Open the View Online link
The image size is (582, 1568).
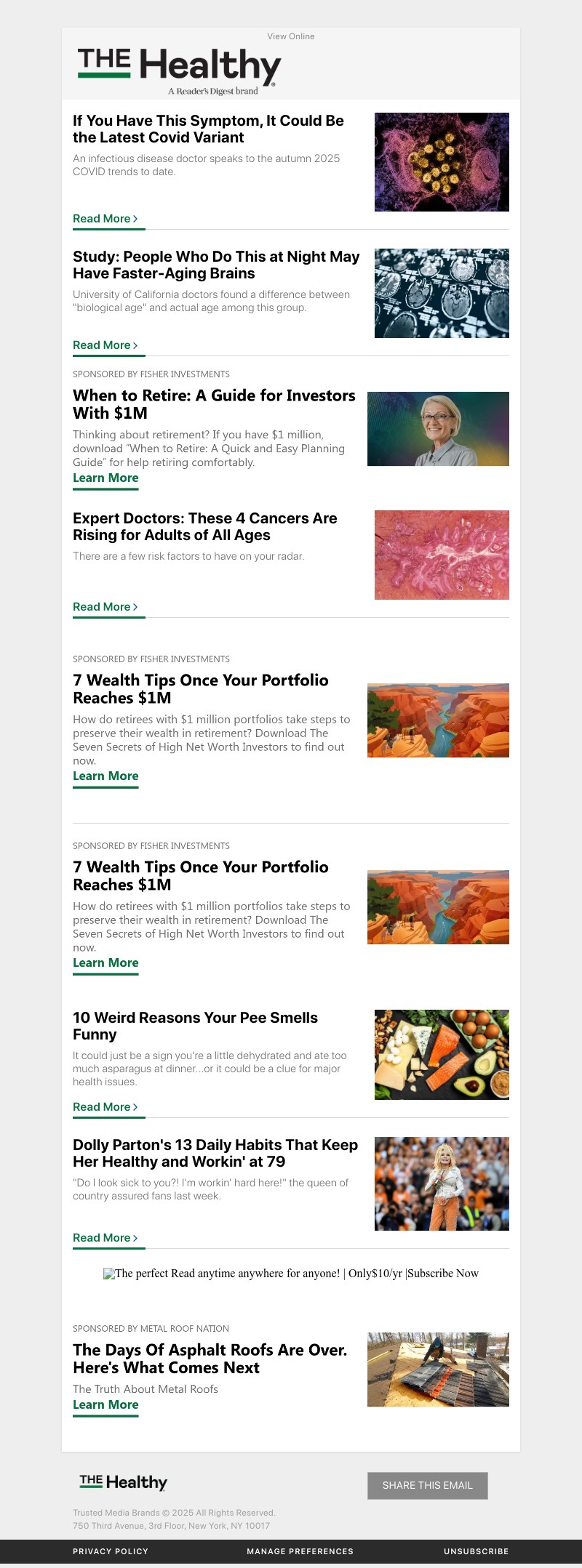290,36
